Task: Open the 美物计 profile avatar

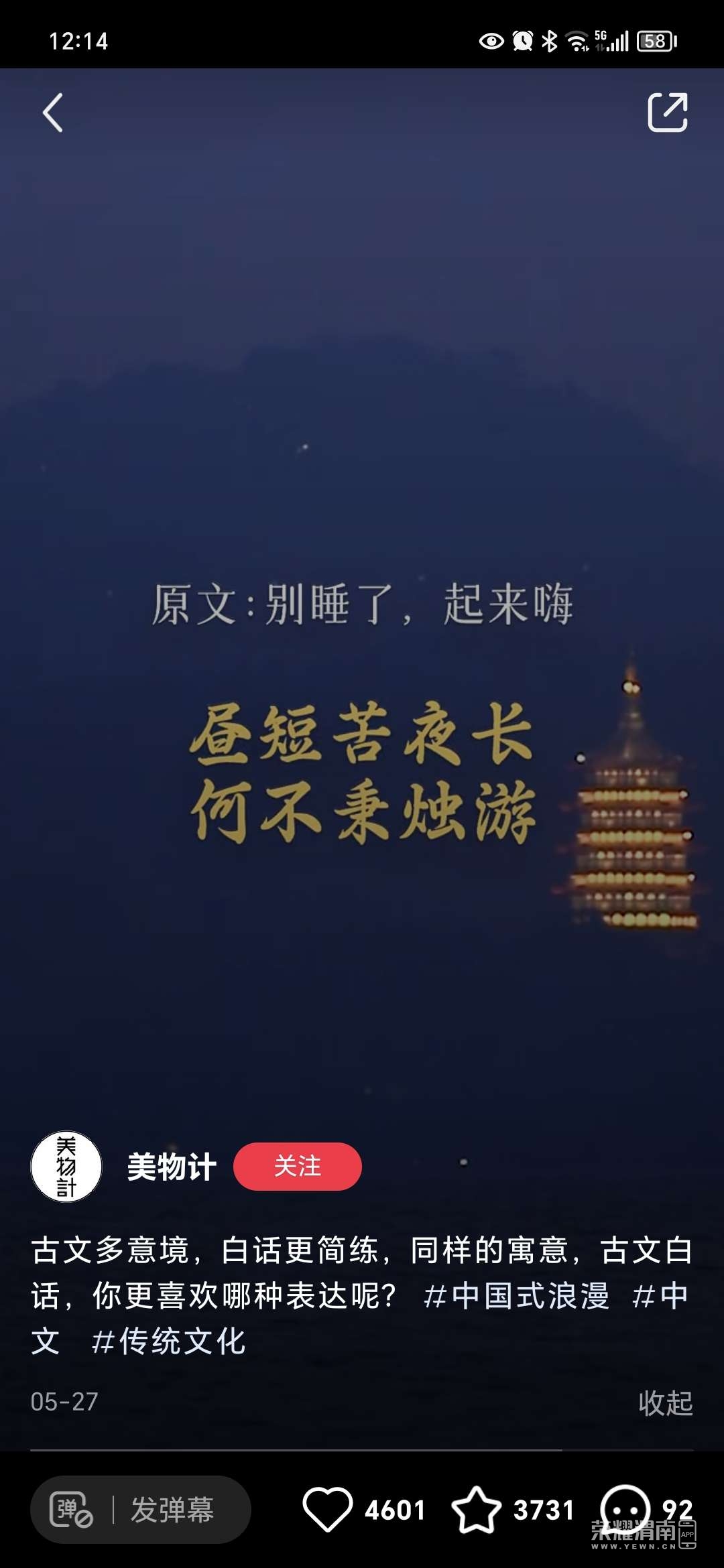Action: pyautogui.click(x=66, y=1167)
